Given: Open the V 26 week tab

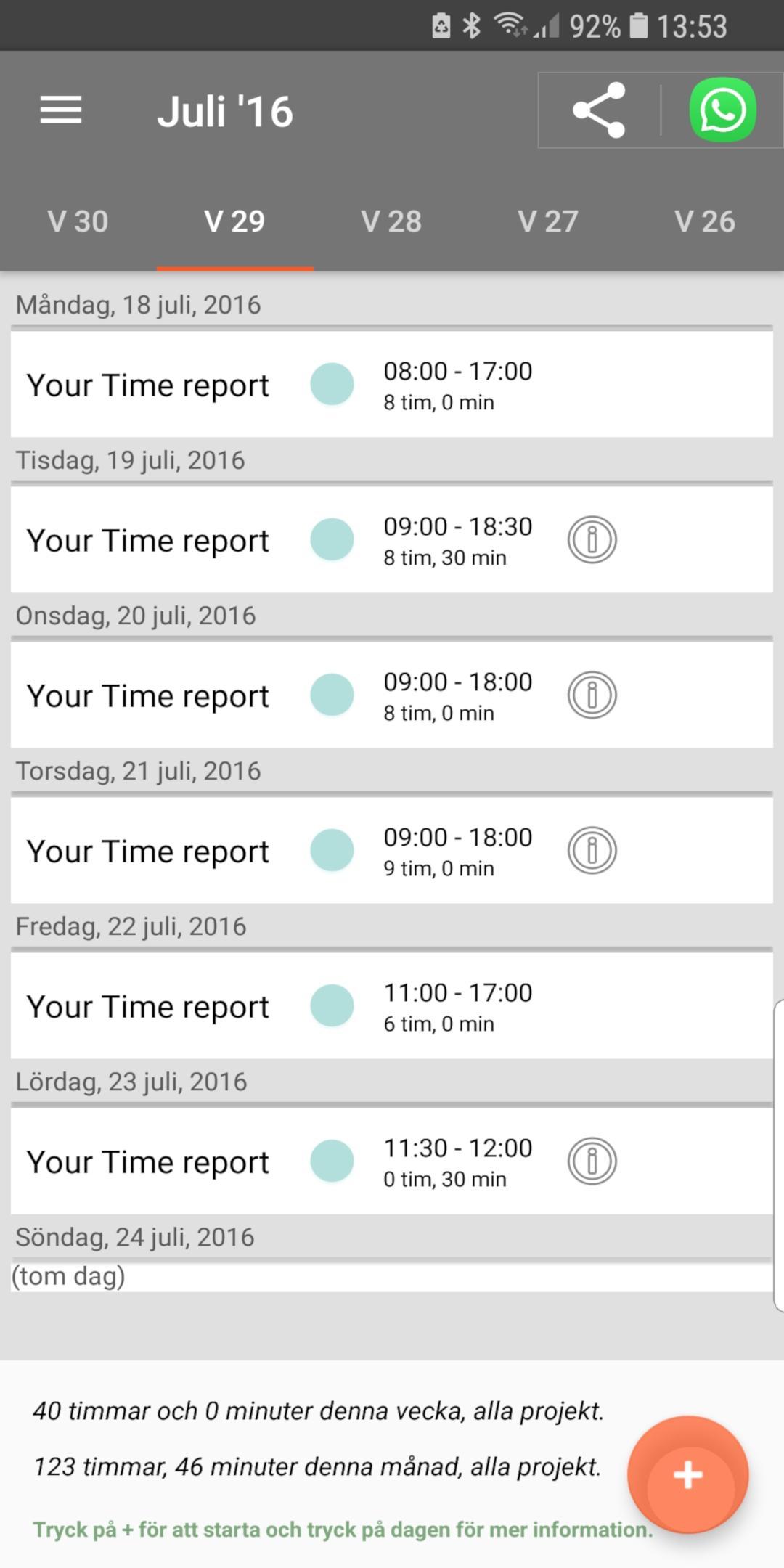Looking at the screenshot, I should [705, 221].
